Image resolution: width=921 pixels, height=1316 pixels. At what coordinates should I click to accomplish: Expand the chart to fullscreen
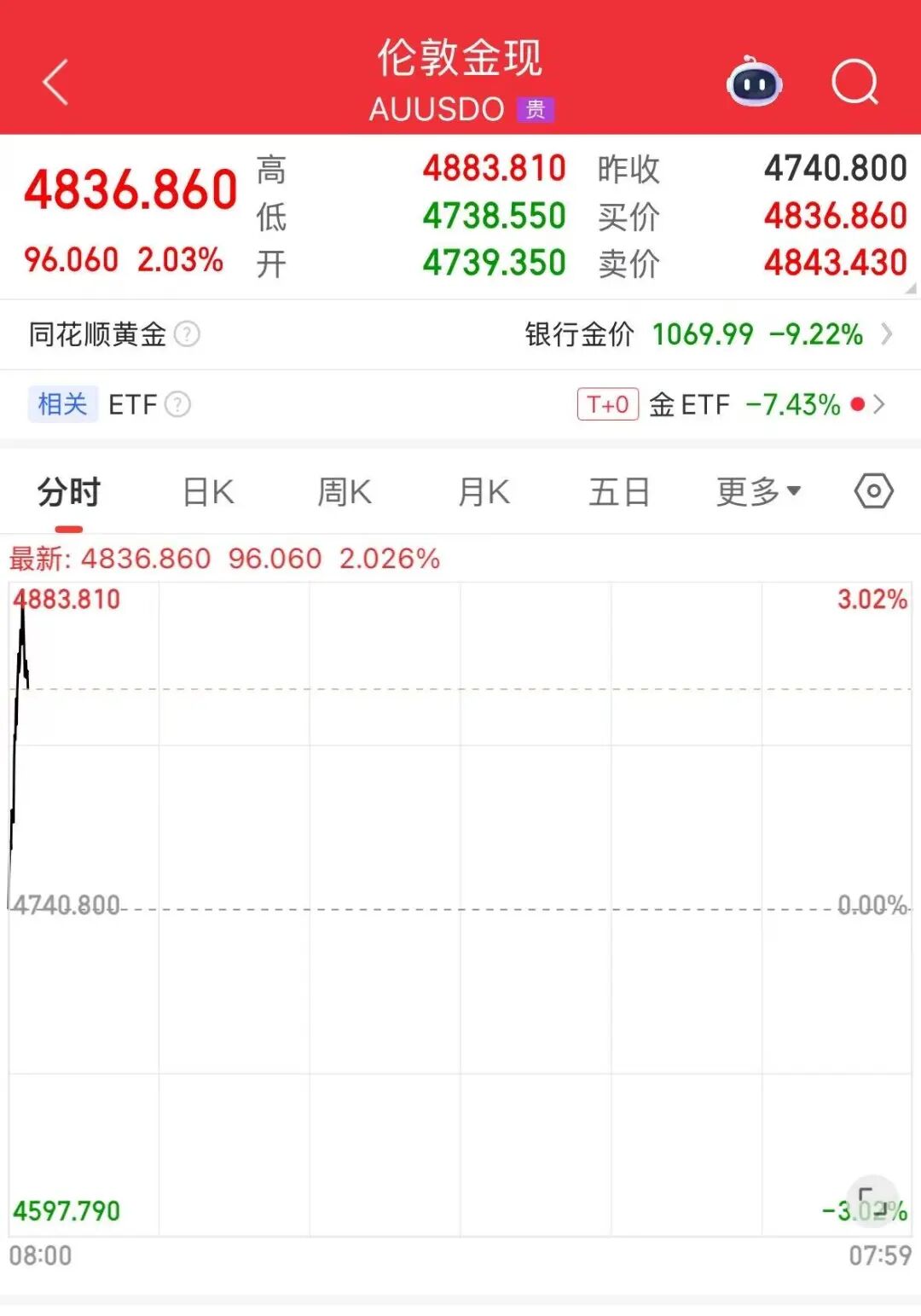click(872, 1201)
